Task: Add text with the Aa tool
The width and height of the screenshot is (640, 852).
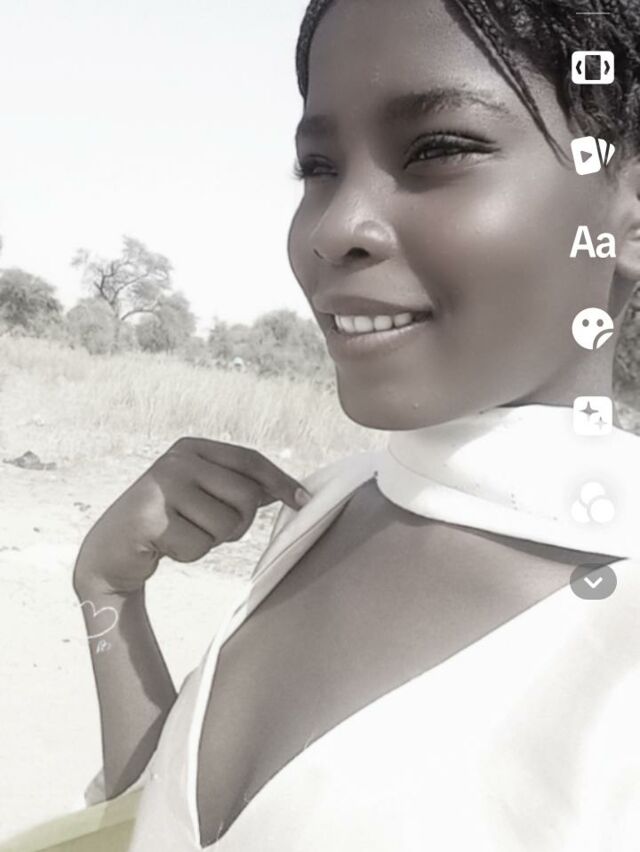Action: [x=593, y=242]
